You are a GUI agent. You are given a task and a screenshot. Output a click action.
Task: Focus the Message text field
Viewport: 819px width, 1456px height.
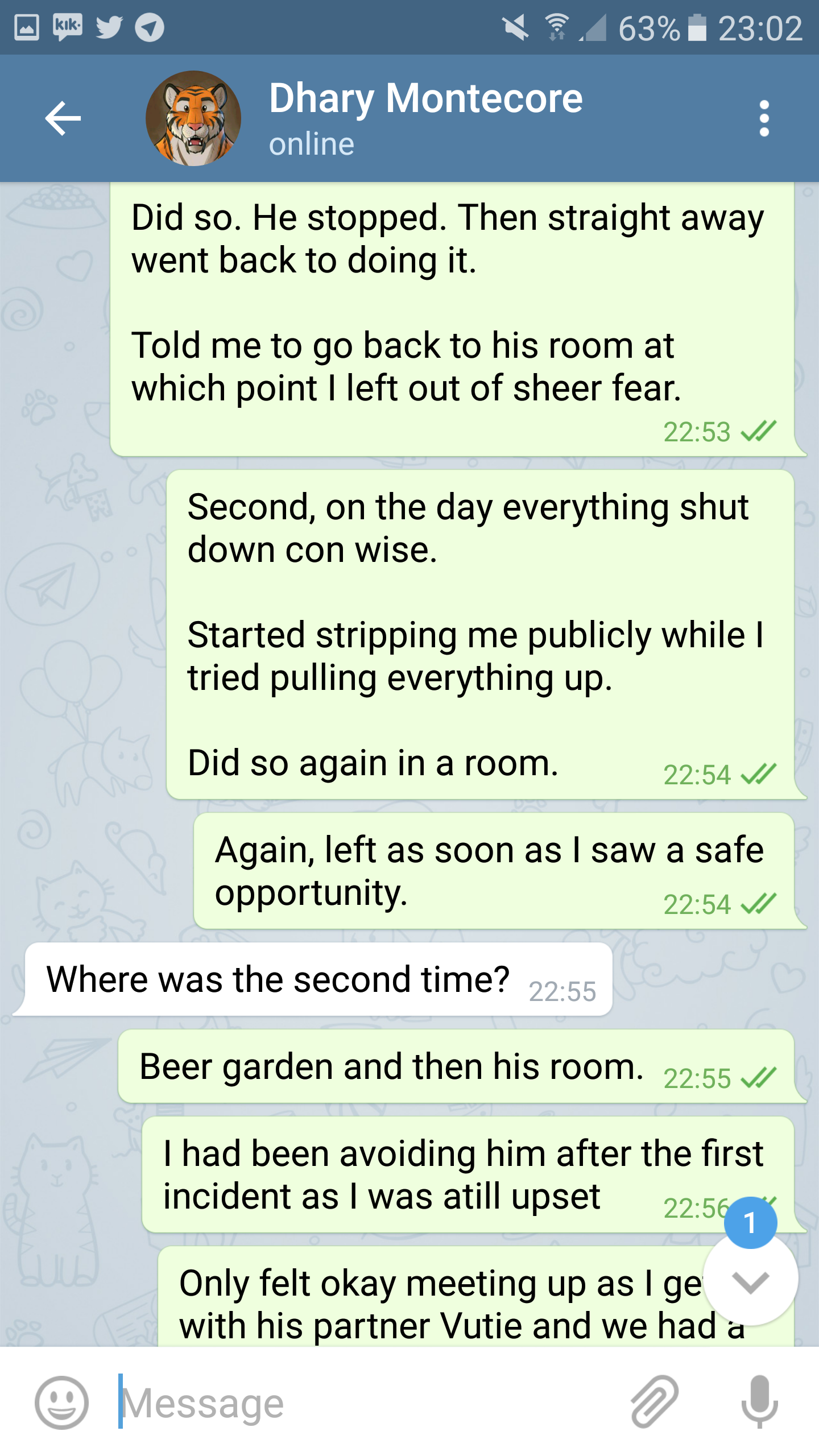pos(364,1402)
